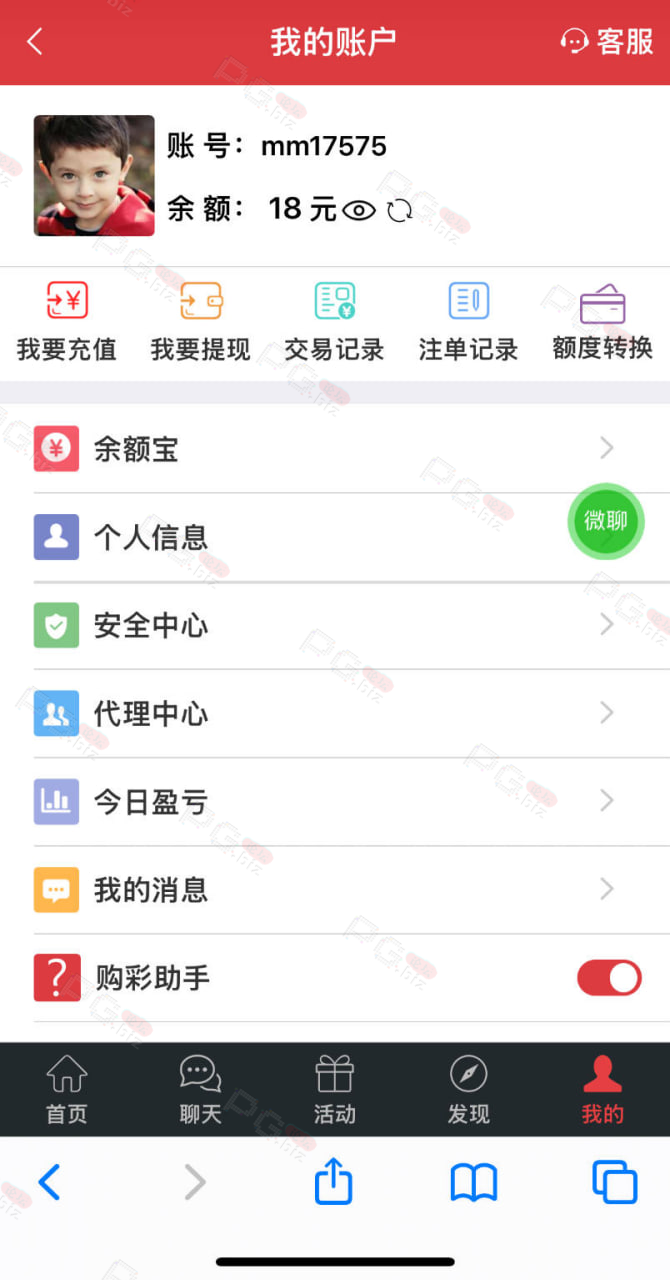670x1280 pixels.
Task: Open the 余额宝 row
Action: pos(335,449)
